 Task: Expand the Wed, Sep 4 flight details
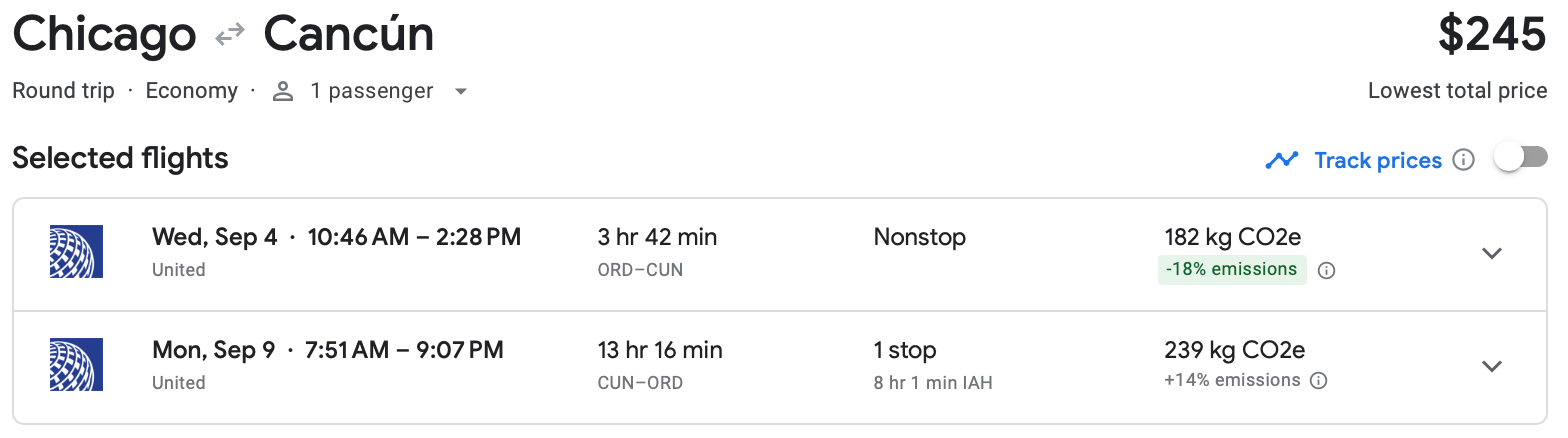pyautogui.click(x=1491, y=253)
